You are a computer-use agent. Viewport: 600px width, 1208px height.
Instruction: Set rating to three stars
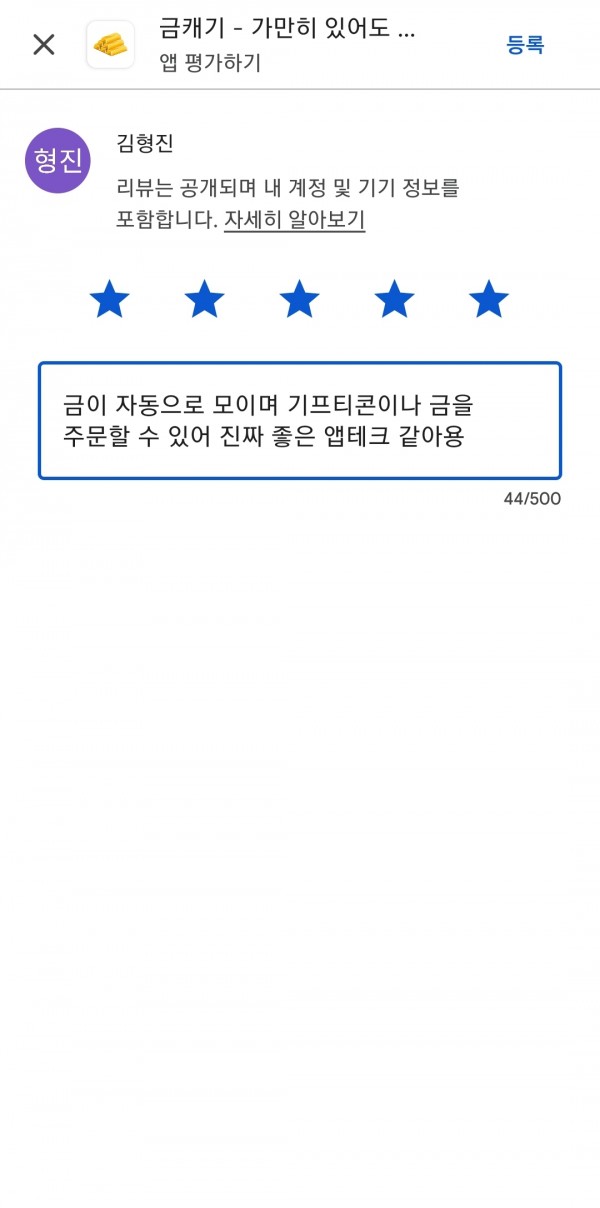[299, 299]
